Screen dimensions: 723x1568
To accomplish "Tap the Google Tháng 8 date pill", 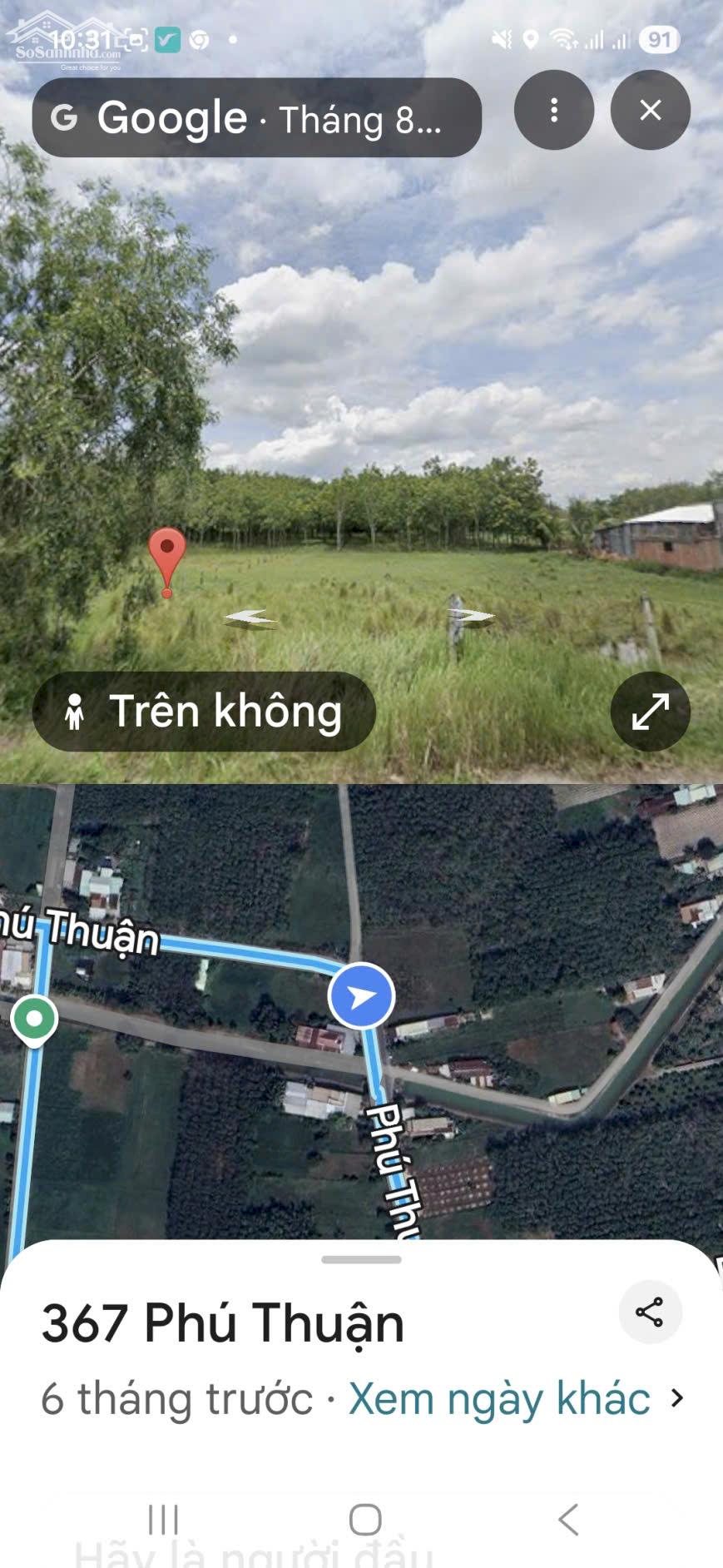I will [x=256, y=118].
